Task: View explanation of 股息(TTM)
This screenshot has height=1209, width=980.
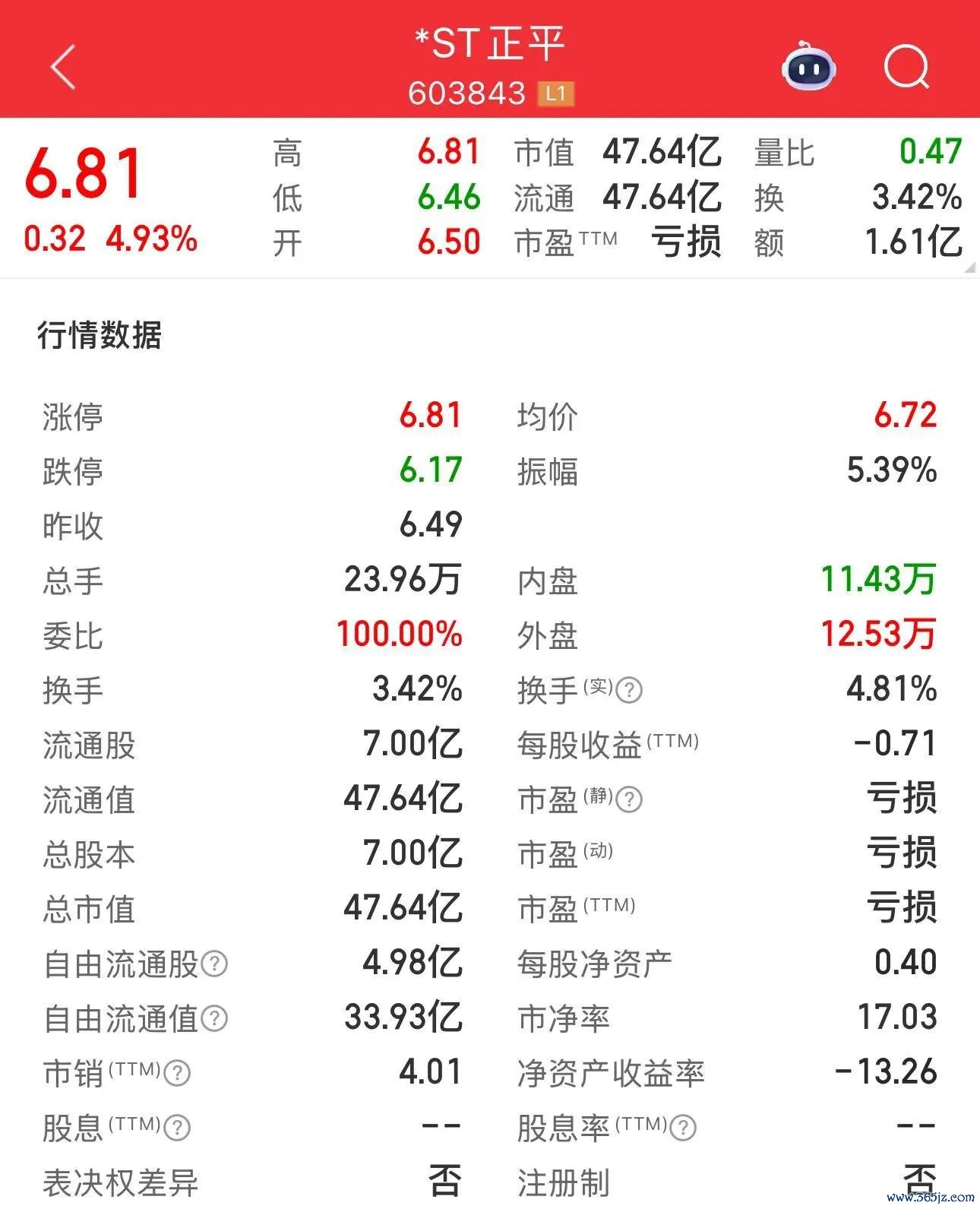Action: click(177, 1128)
